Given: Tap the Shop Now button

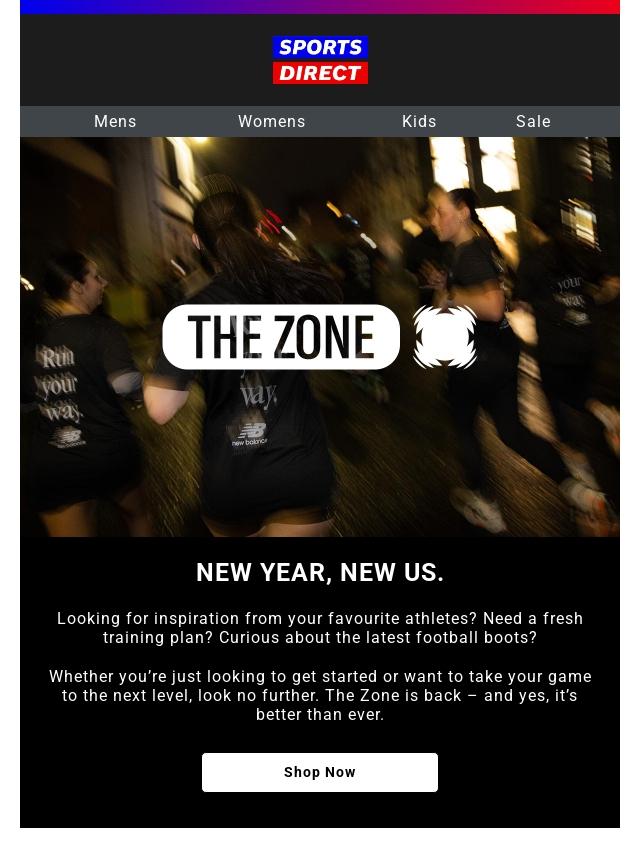Looking at the screenshot, I should pos(320,772).
